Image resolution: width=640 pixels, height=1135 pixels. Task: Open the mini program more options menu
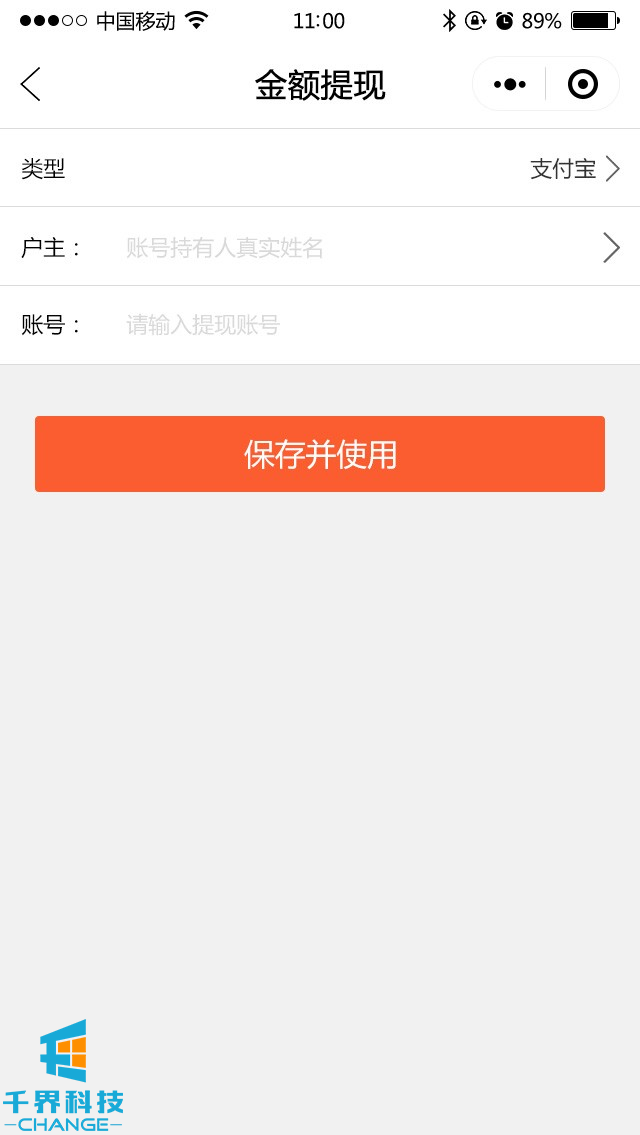(509, 84)
